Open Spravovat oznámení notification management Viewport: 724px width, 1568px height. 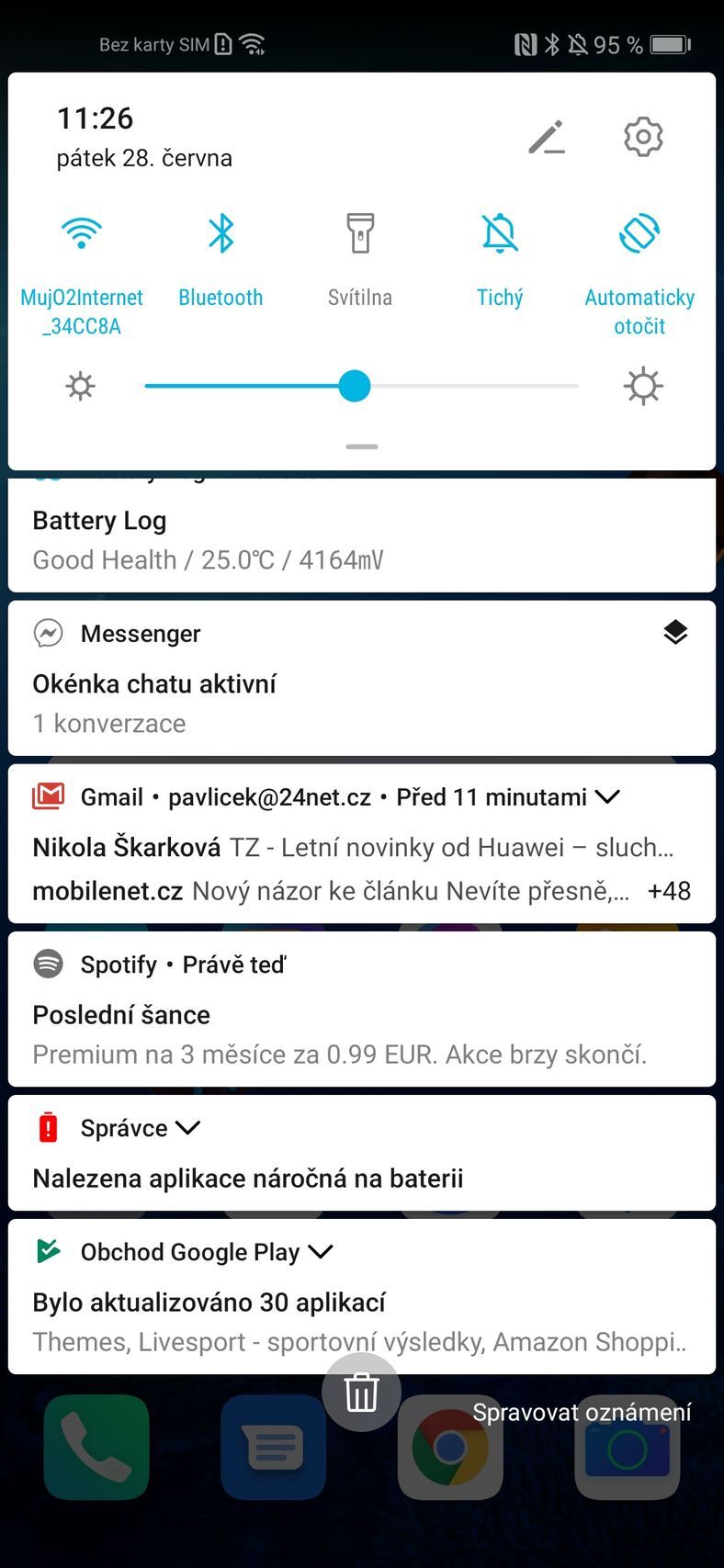pos(581,1413)
